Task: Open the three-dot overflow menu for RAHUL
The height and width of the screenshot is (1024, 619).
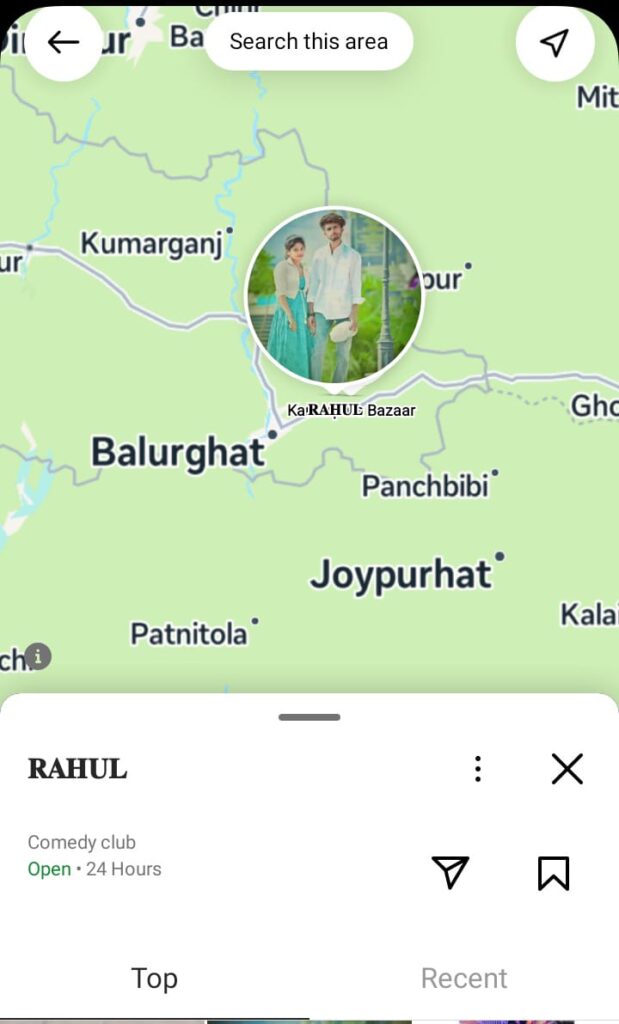Action: 478,769
